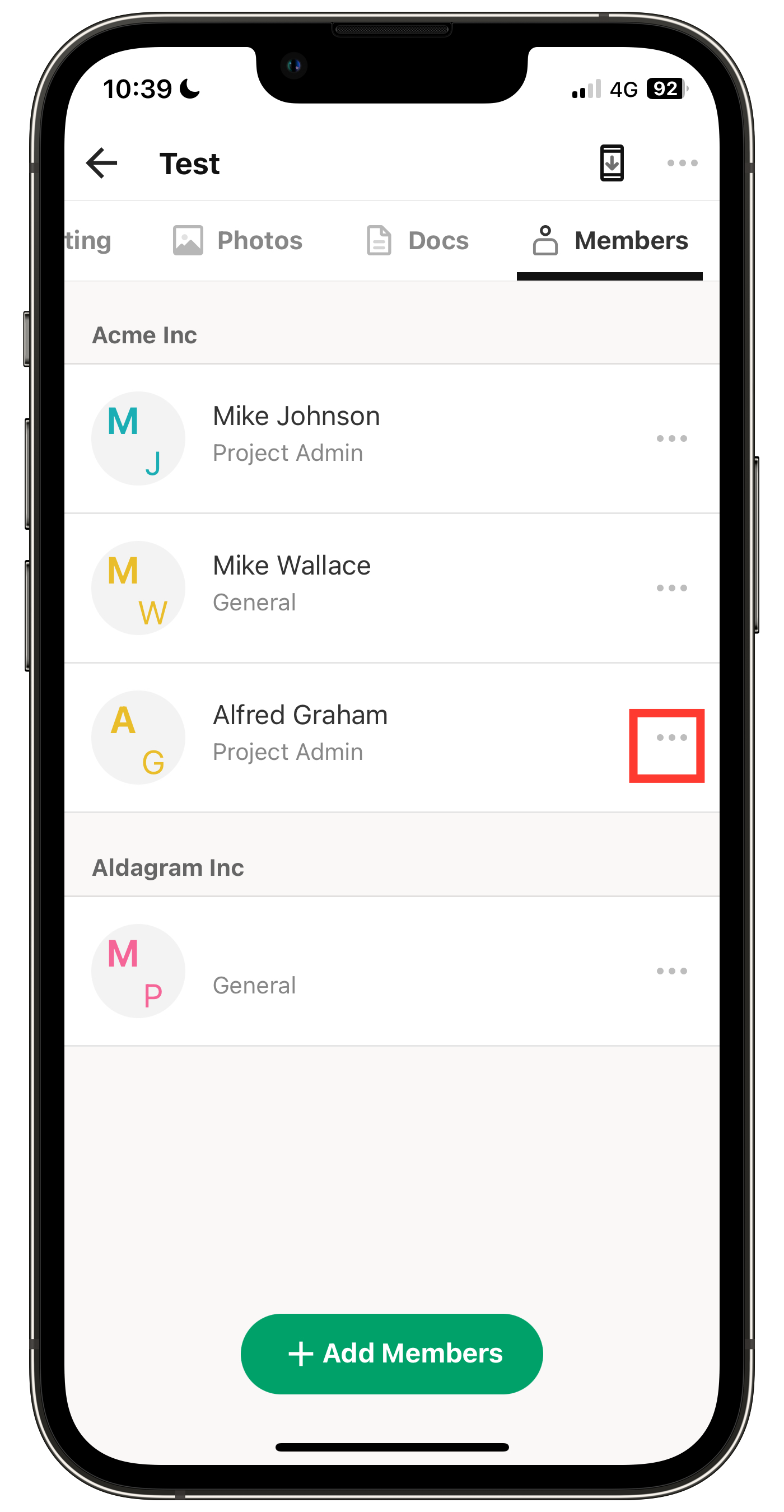Image resolution: width=784 pixels, height=1512 pixels.
Task: Tap the download to device icon
Action: point(612,163)
